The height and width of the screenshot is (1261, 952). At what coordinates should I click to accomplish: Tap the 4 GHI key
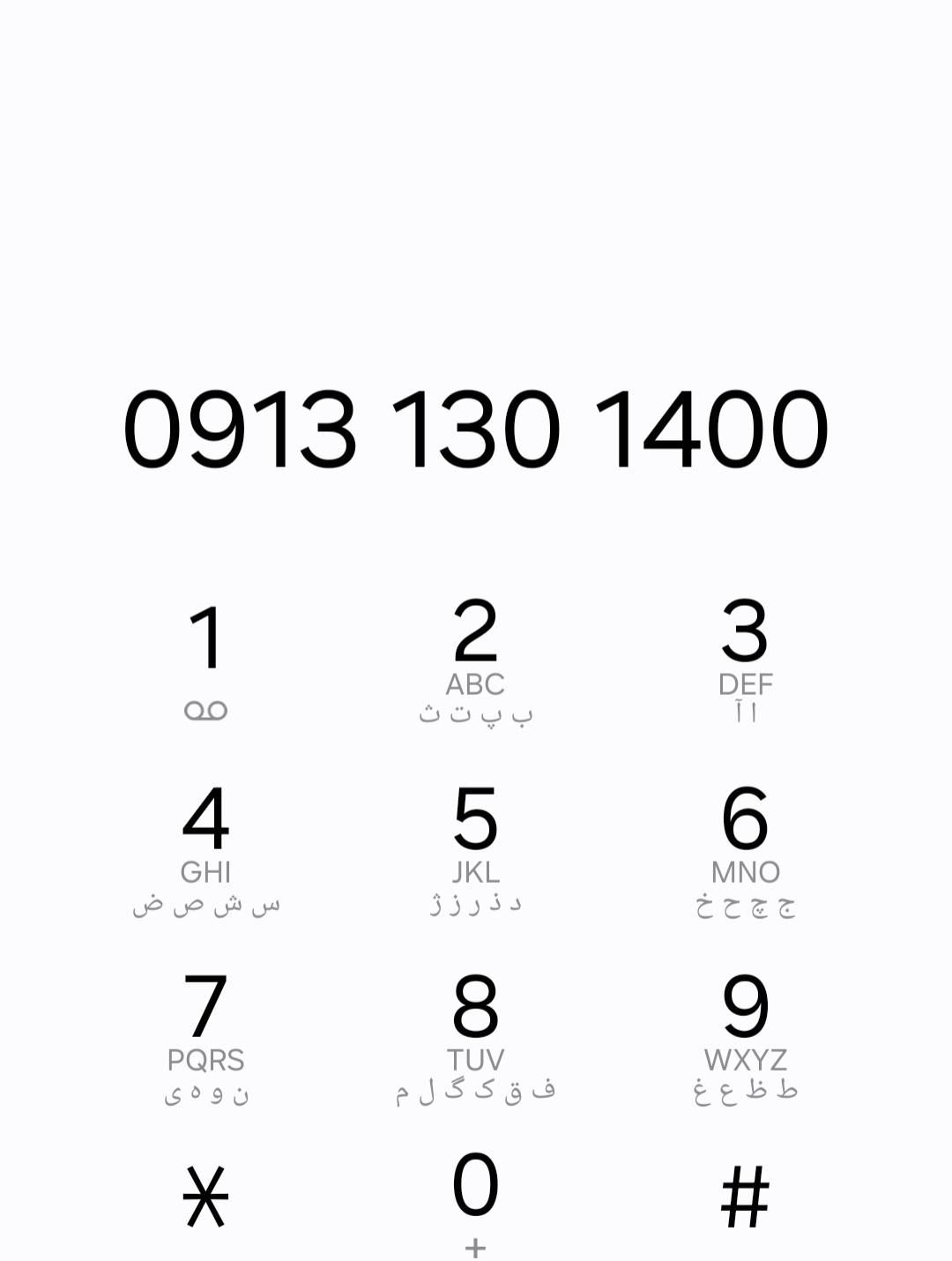click(206, 845)
